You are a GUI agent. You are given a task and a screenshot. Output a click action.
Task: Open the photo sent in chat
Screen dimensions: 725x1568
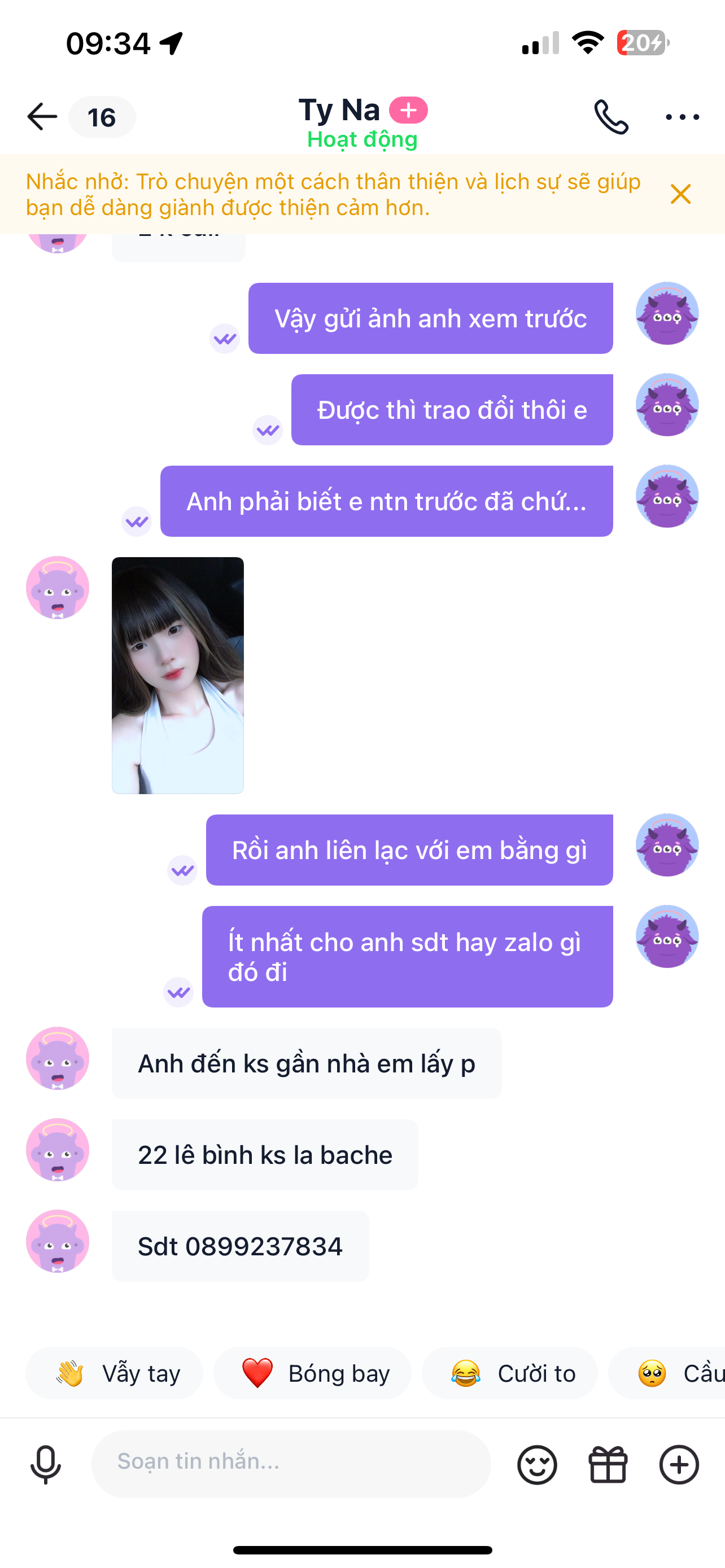(x=178, y=675)
